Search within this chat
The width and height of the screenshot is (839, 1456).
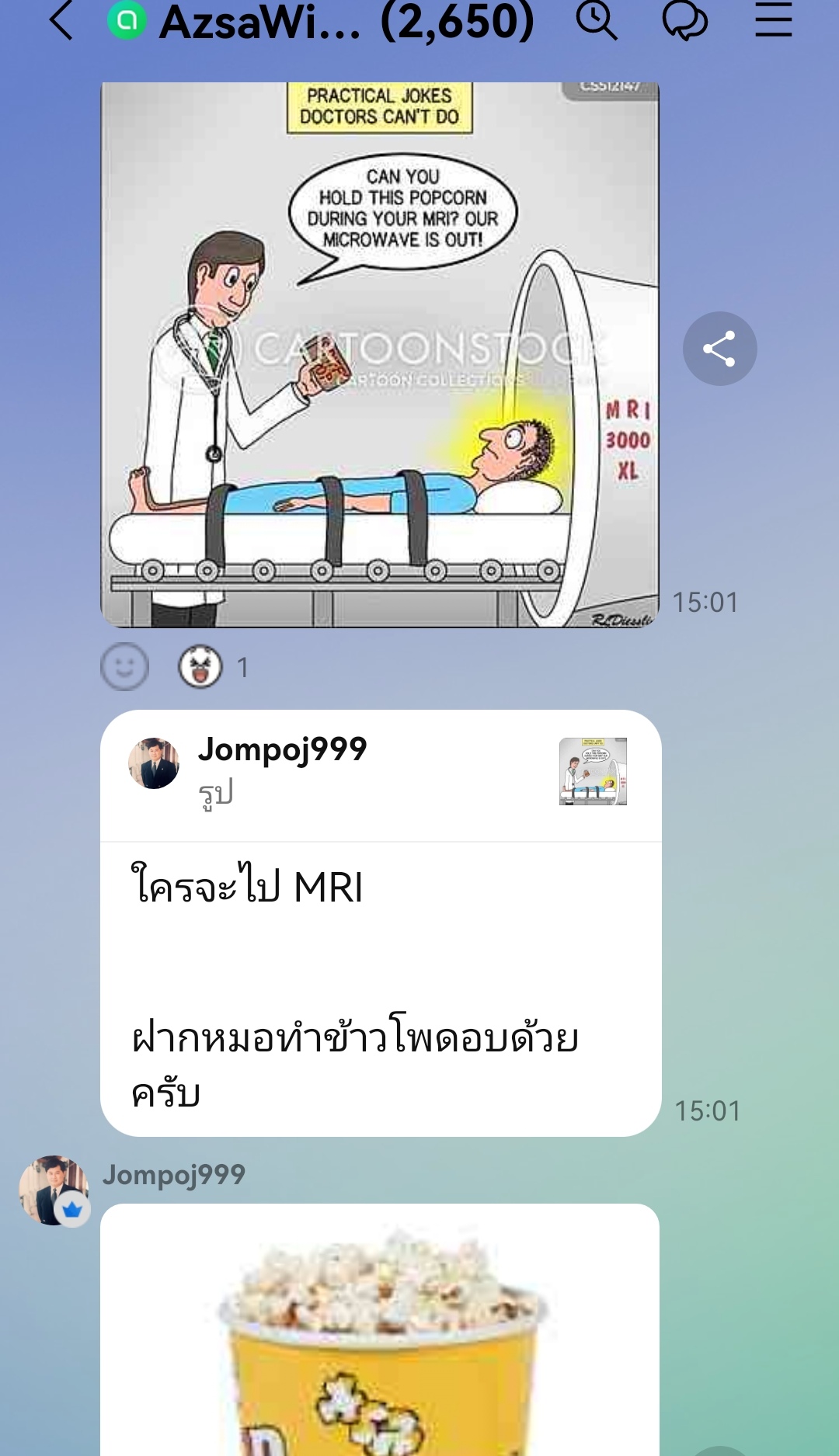coord(597,21)
